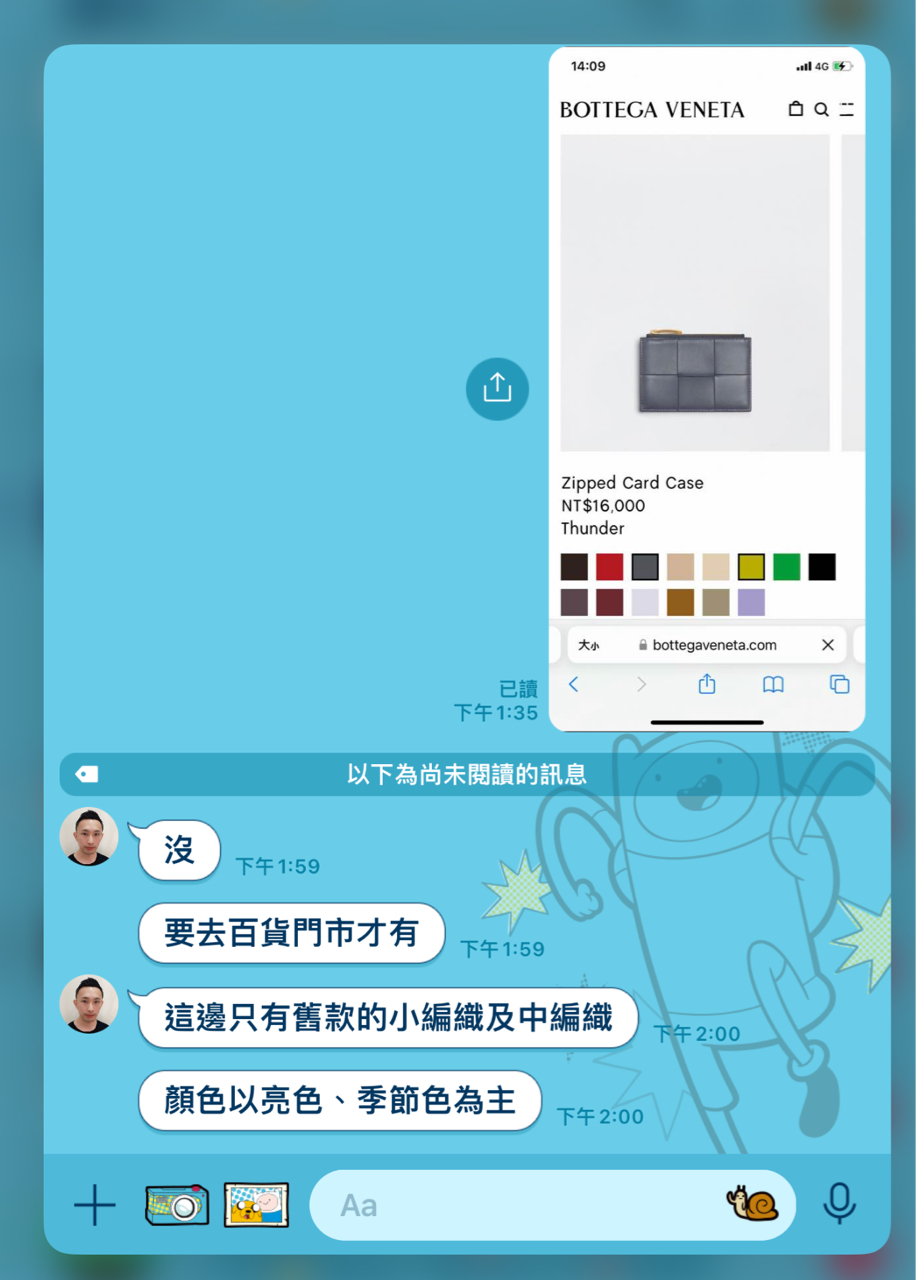916x1280 pixels.
Task: Open the photo gallery picker
Action: point(256,1205)
